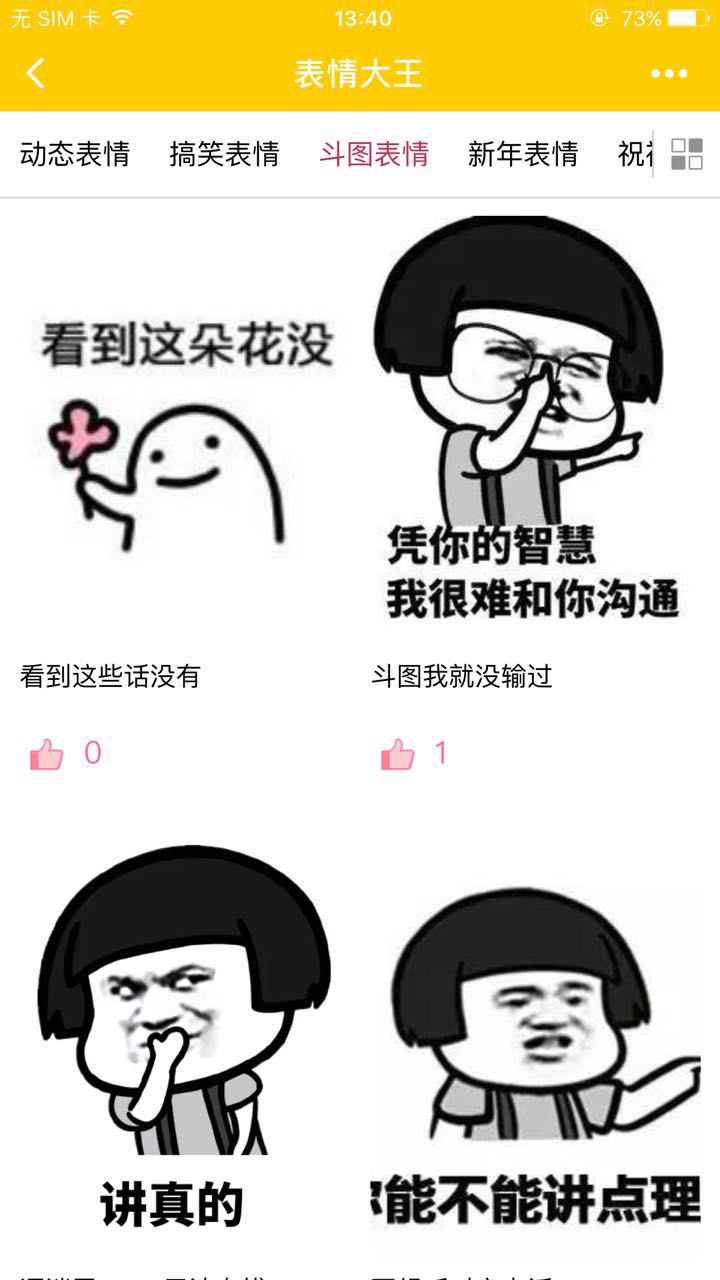The height and width of the screenshot is (1280, 720).
Task: Select the 斗图表情 tab
Action: 374,154
